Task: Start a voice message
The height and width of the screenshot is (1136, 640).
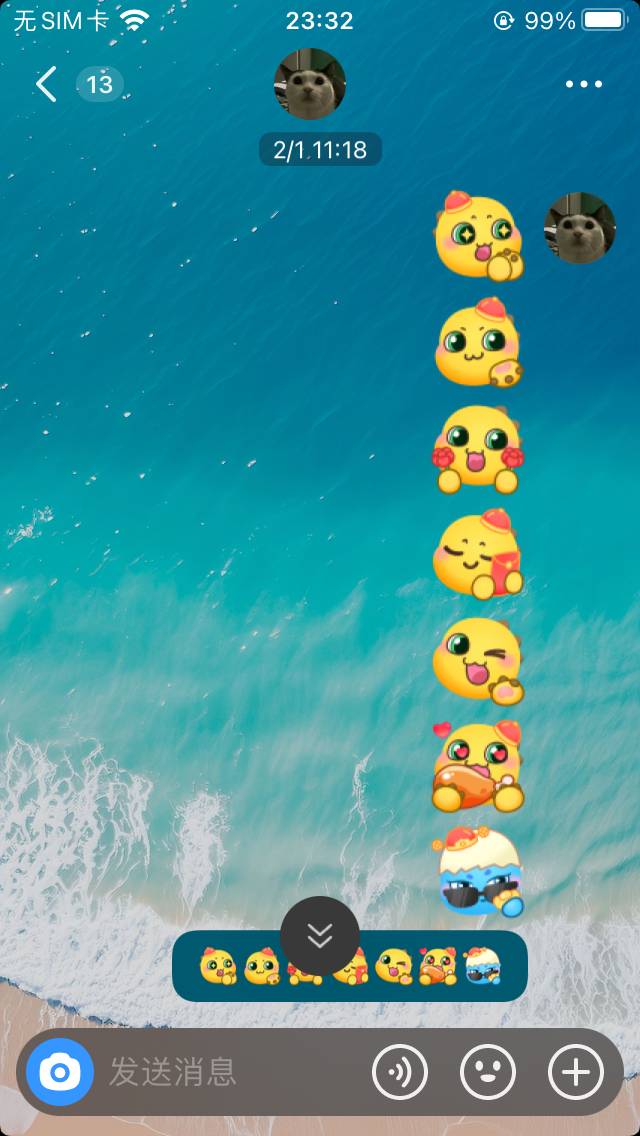Action: (400, 1073)
